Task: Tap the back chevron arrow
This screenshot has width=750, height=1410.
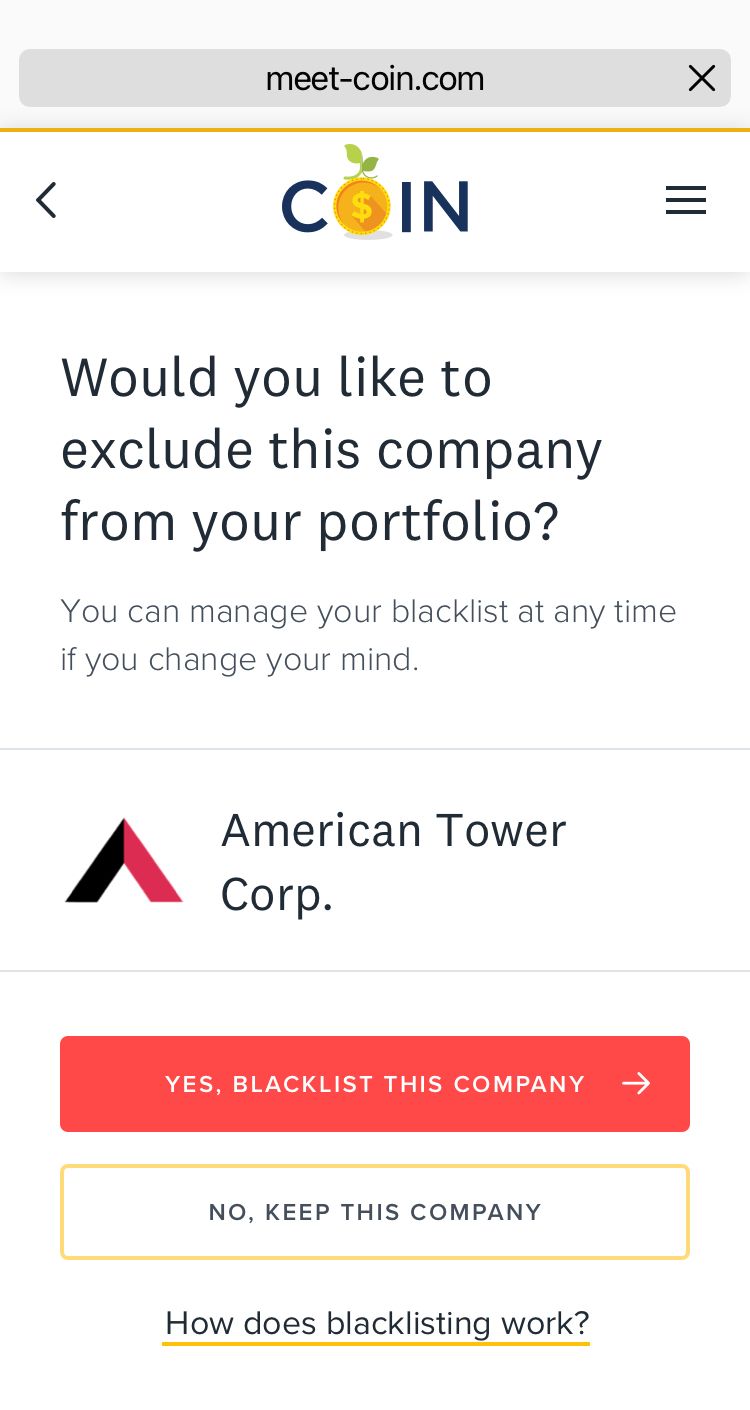Action: pyautogui.click(x=46, y=200)
